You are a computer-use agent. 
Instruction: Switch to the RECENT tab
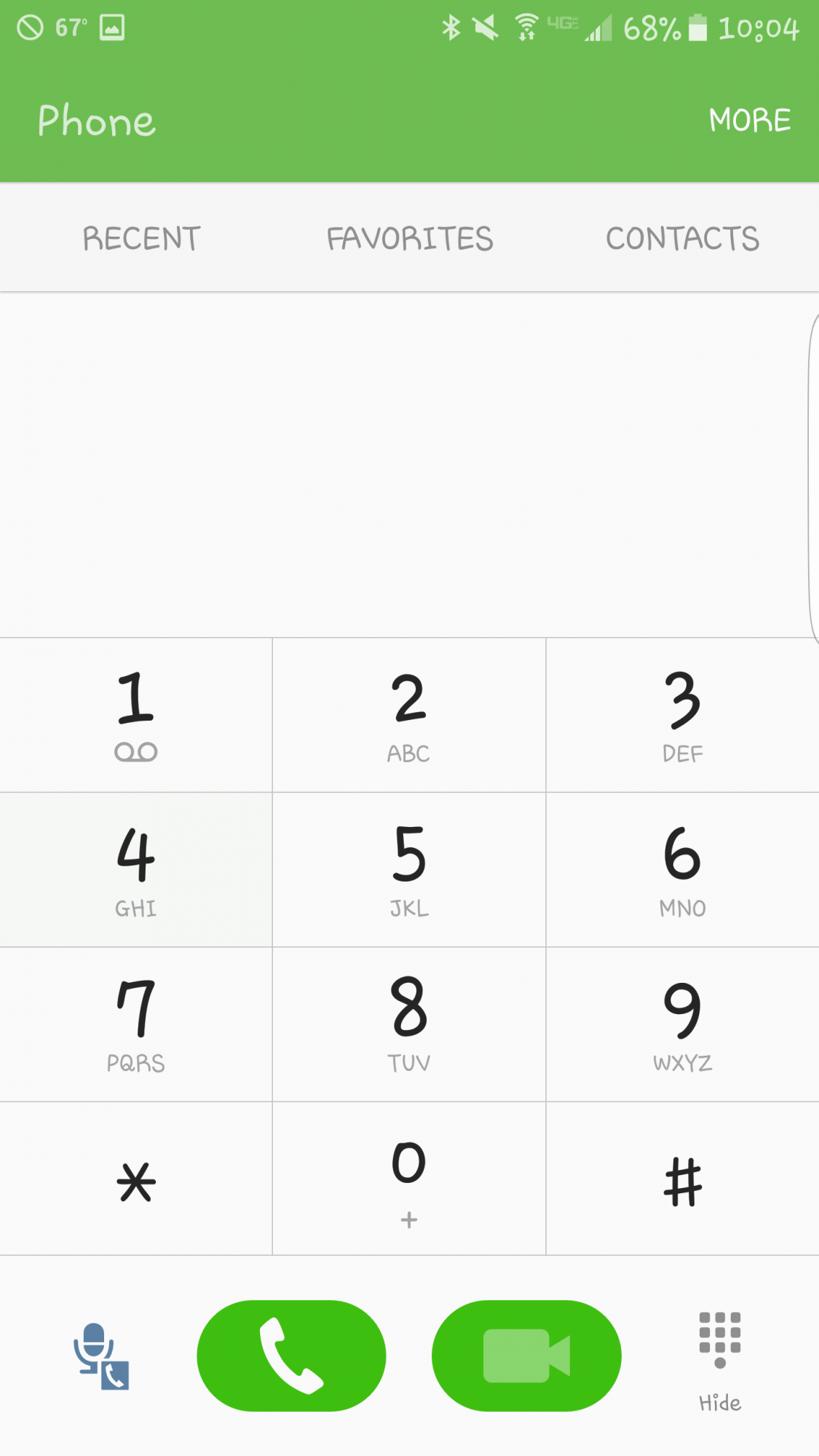[x=141, y=238]
